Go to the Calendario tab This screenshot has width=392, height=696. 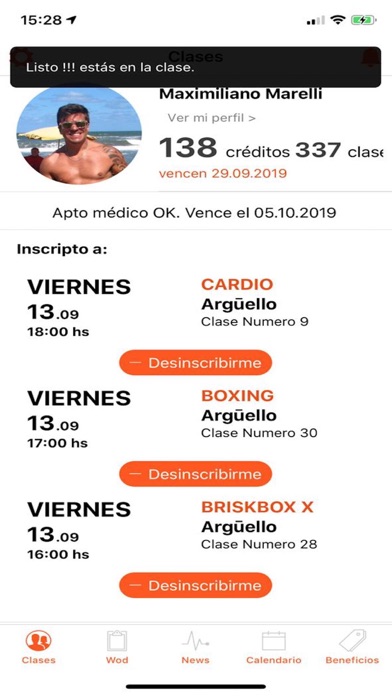click(273, 647)
